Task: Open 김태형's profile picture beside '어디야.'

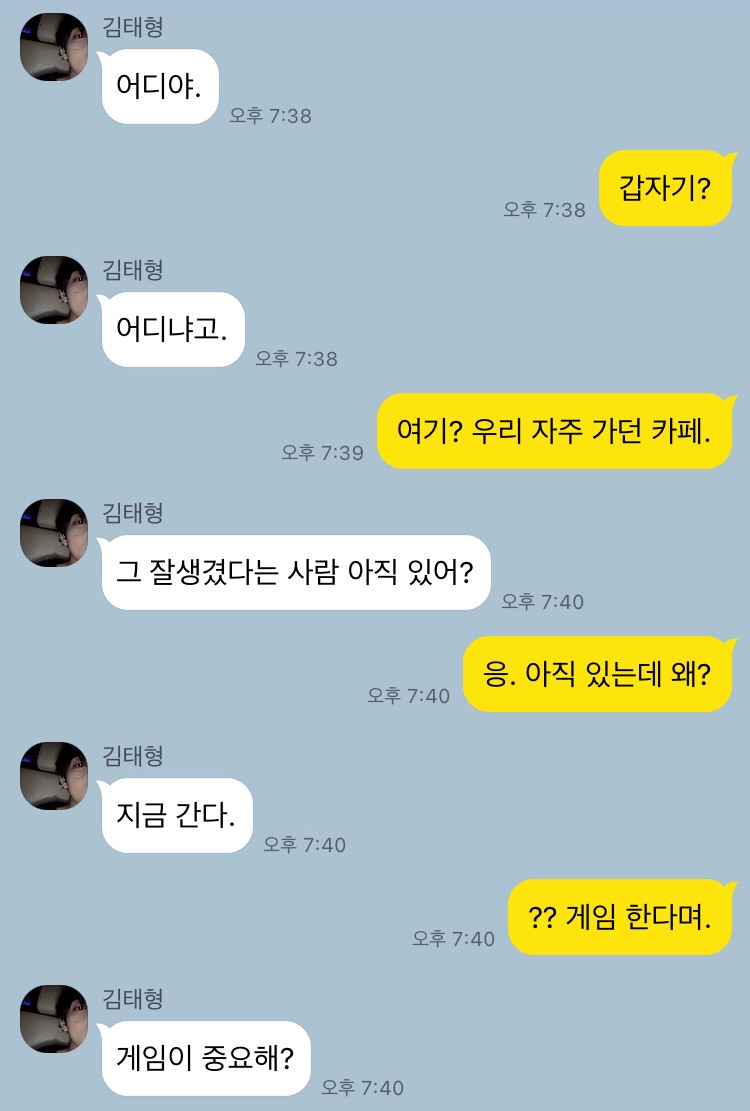Action: coord(54,48)
